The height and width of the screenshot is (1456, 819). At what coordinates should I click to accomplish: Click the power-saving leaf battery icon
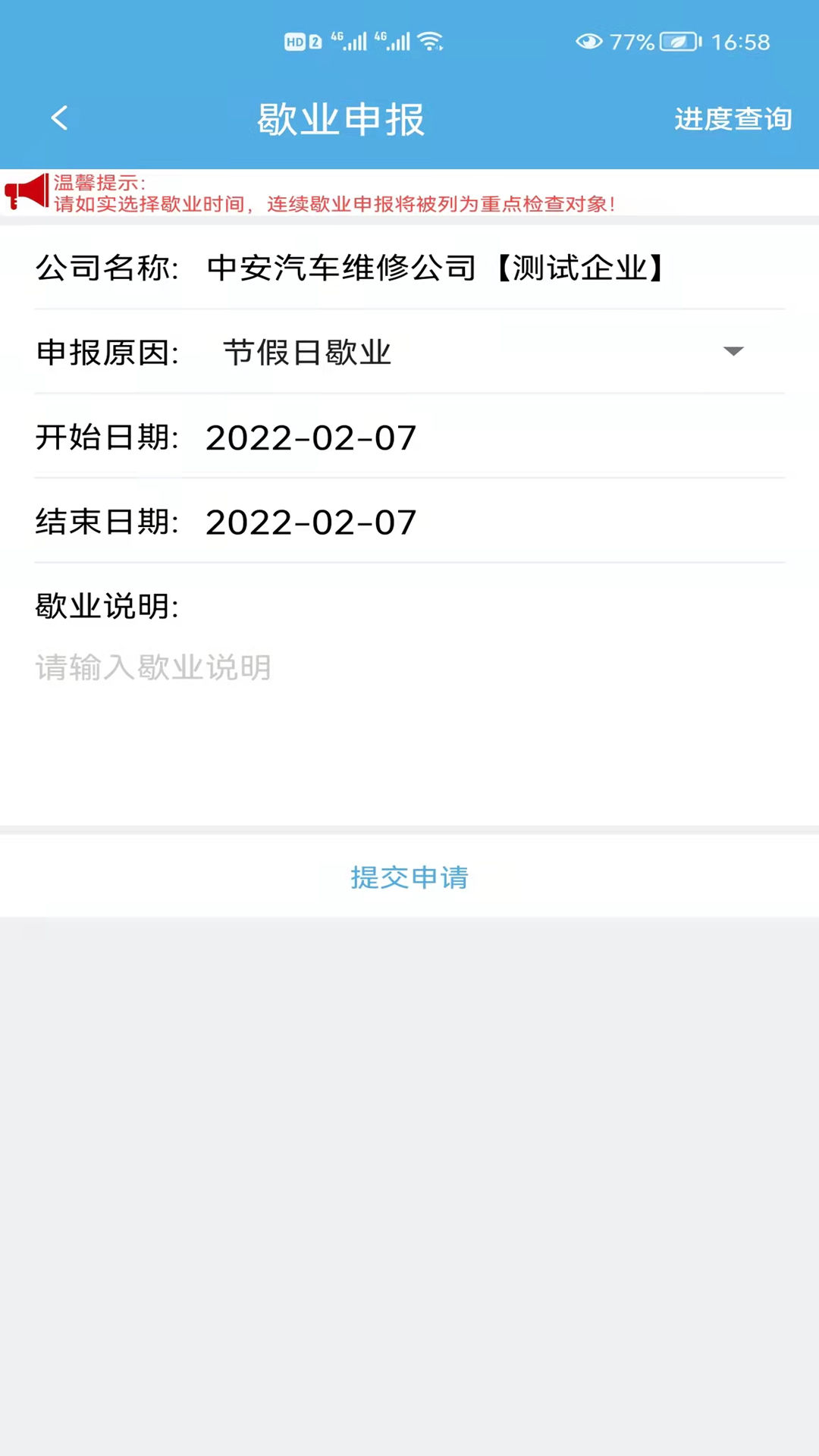point(679,42)
